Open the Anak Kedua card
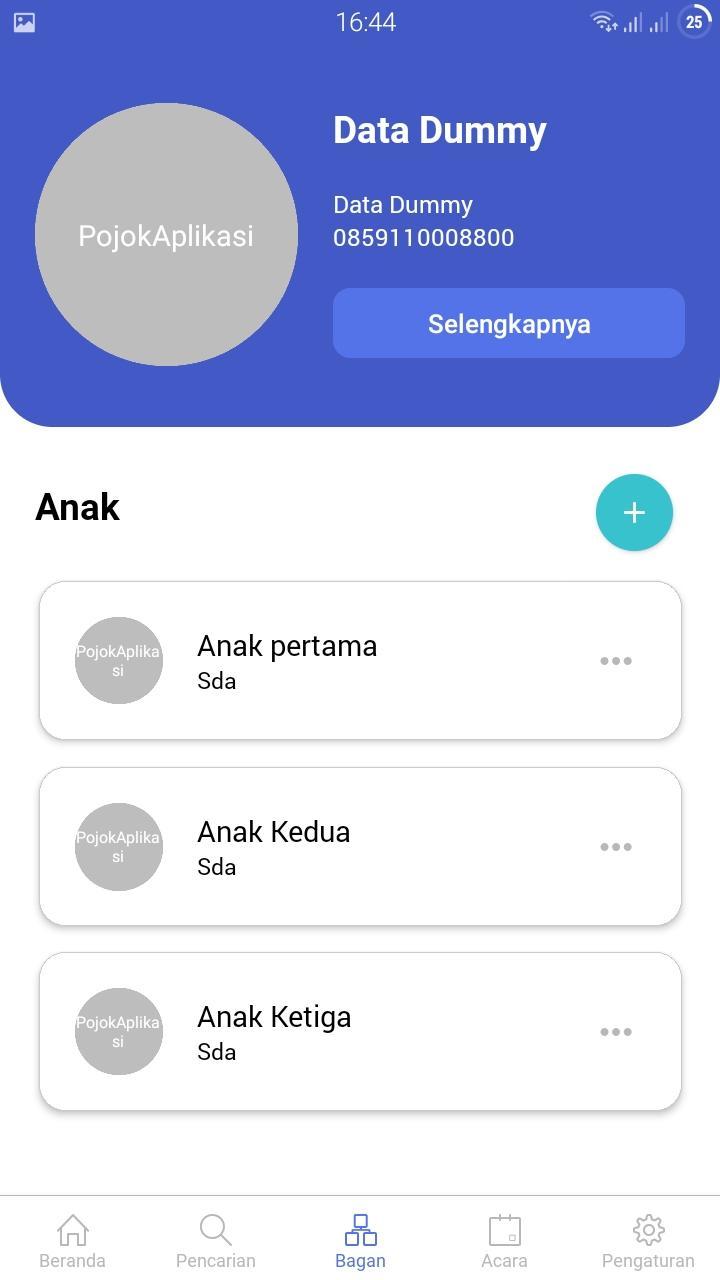 [360, 846]
